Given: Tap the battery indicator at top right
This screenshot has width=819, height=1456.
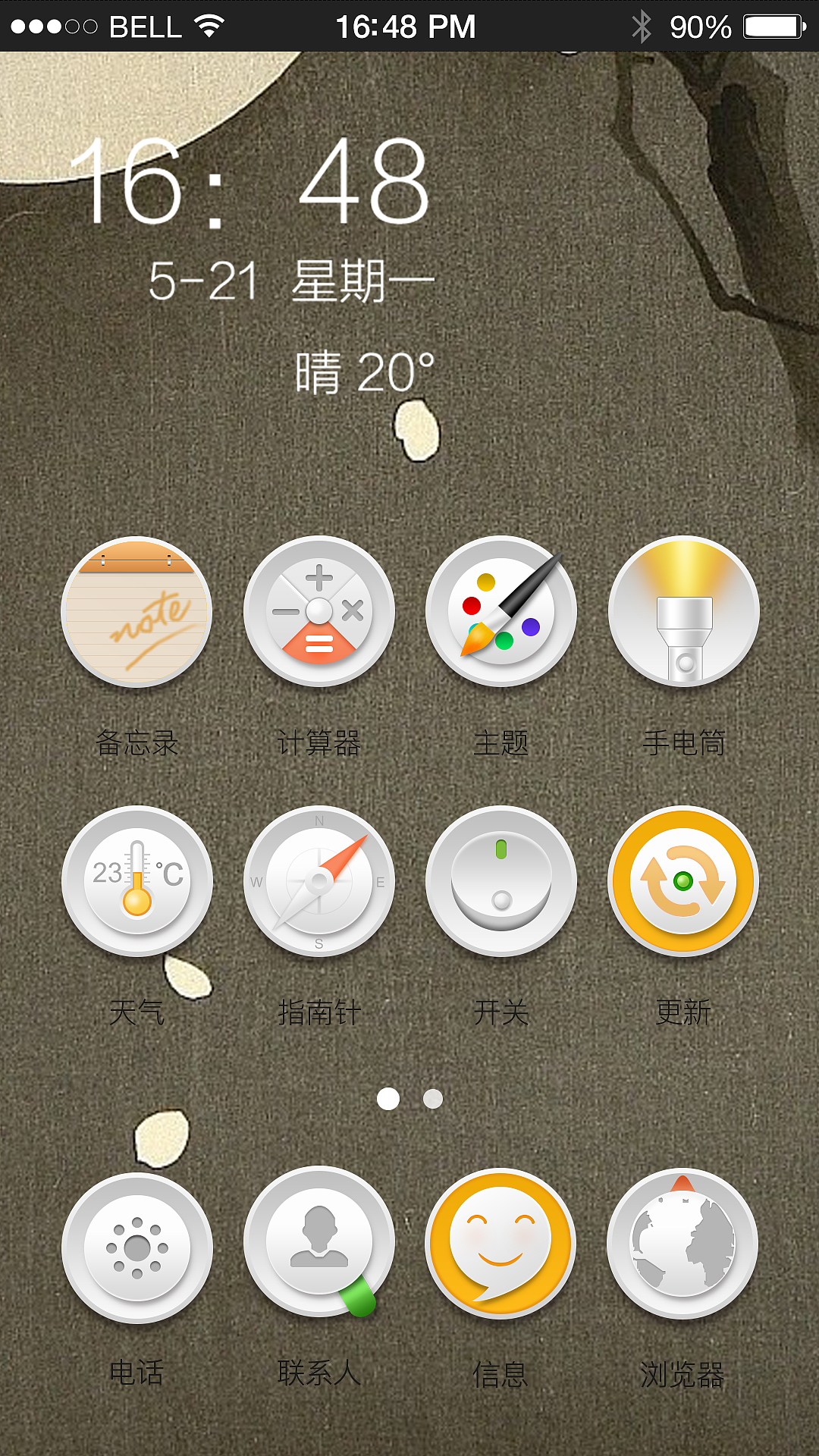Looking at the screenshot, I should 775,25.
